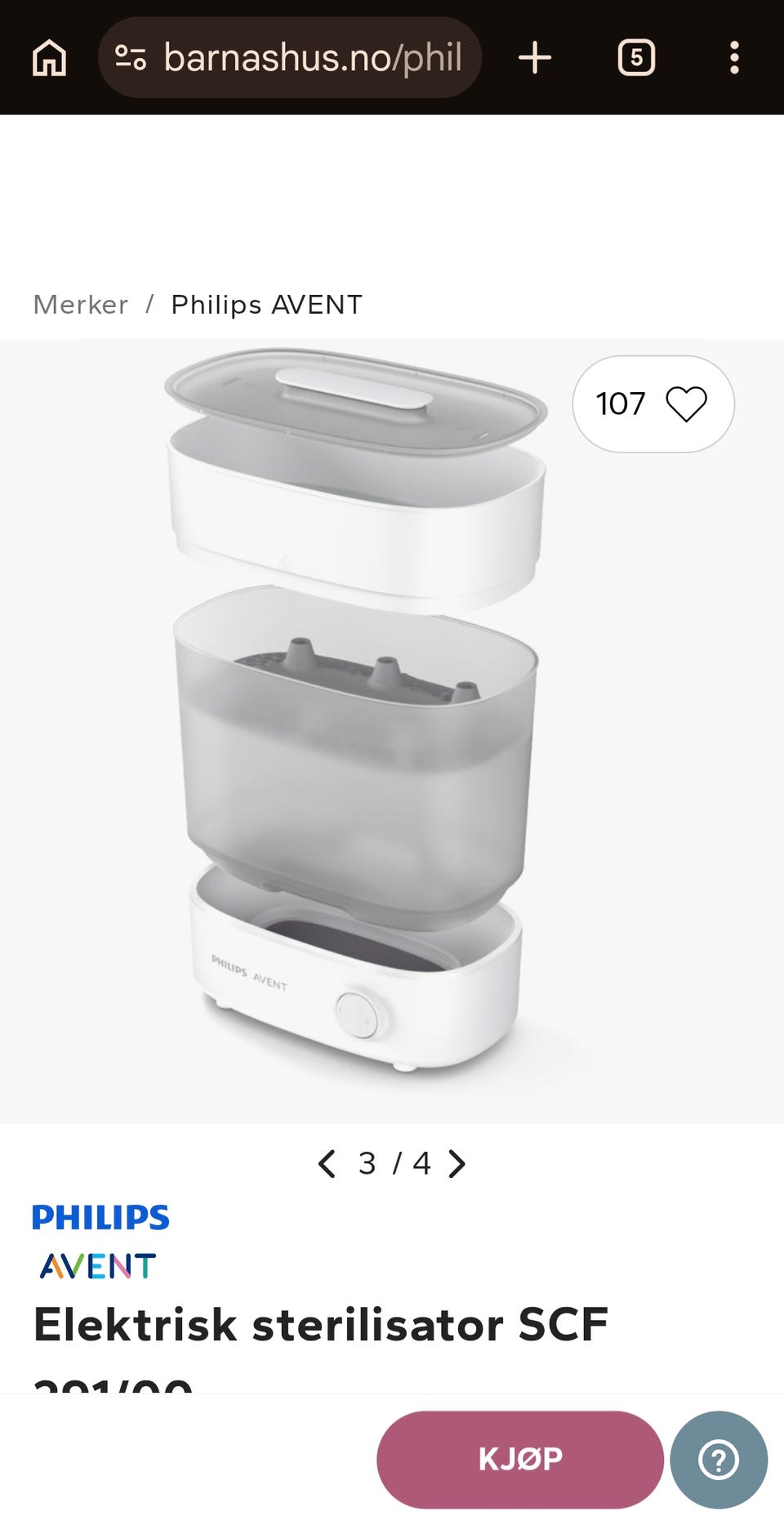Open a new browser tab
This screenshot has width=784, height=1525.
tap(535, 58)
